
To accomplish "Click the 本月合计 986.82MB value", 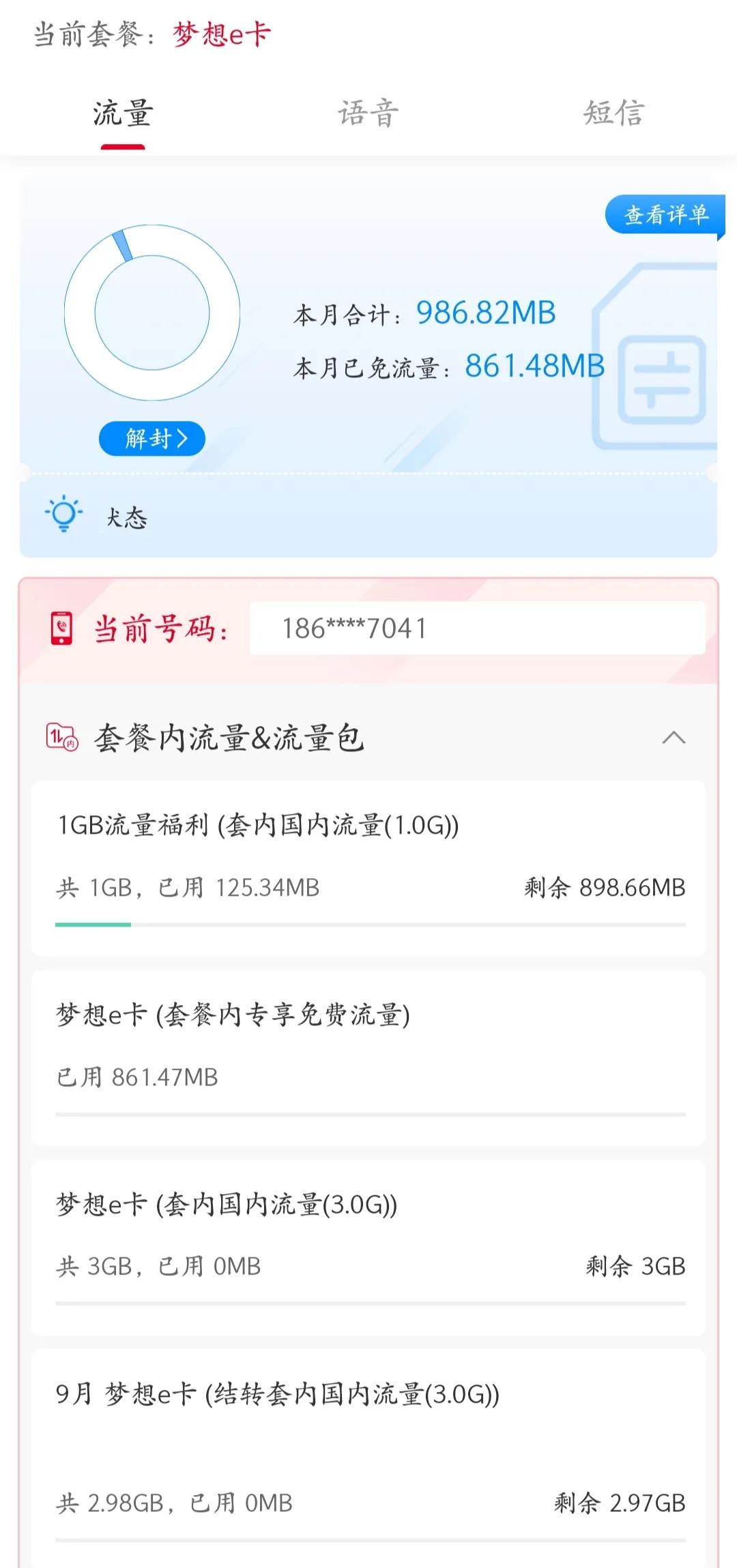I will coord(486,314).
